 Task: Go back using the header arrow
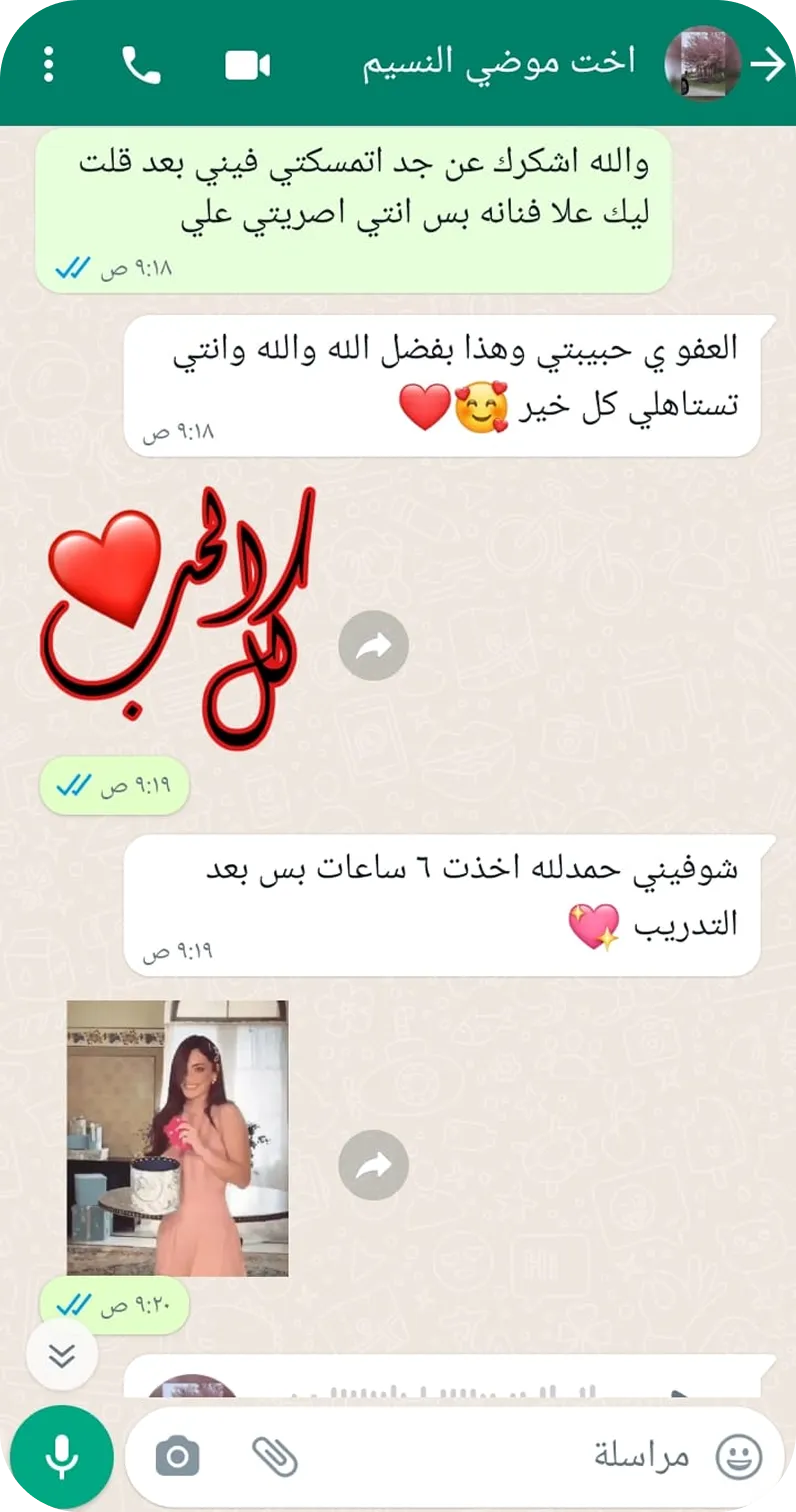click(768, 65)
